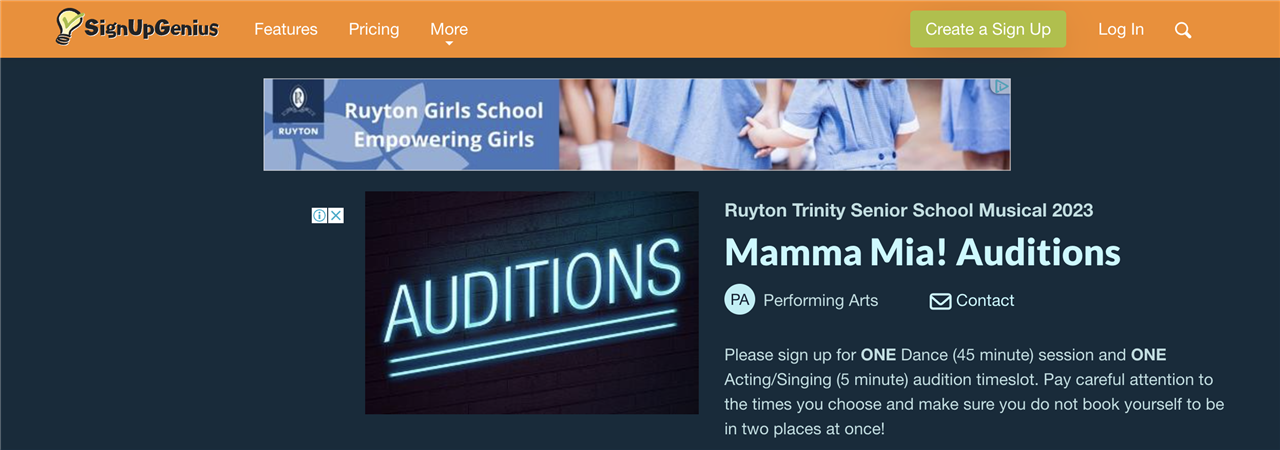Contact the sign up organizer
The width and height of the screenshot is (1280, 450).
pyautogui.click(x=971, y=300)
